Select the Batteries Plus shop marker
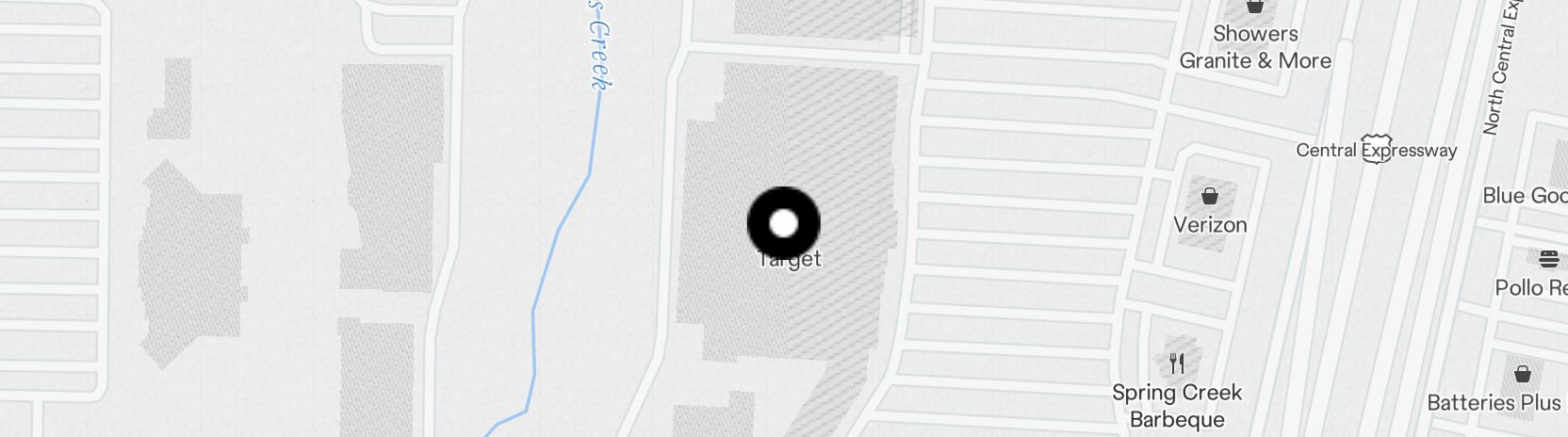This screenshot has width=1568, height=437. tap(1522, 374)
